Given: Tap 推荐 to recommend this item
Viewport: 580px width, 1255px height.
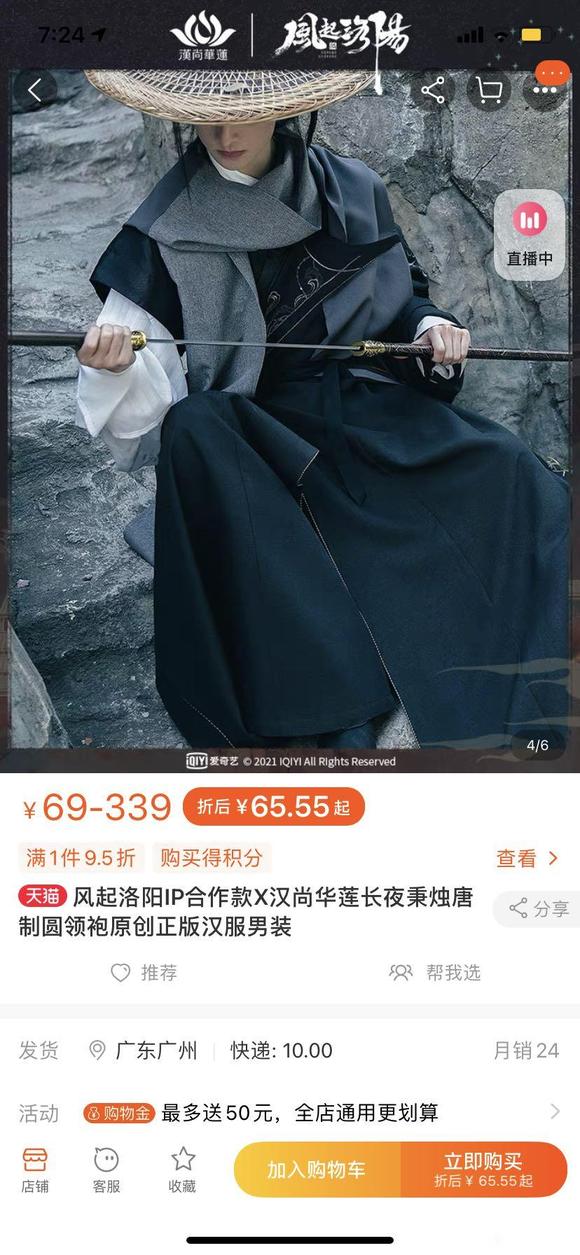Looking at the screenshot, I should (144, 972).
